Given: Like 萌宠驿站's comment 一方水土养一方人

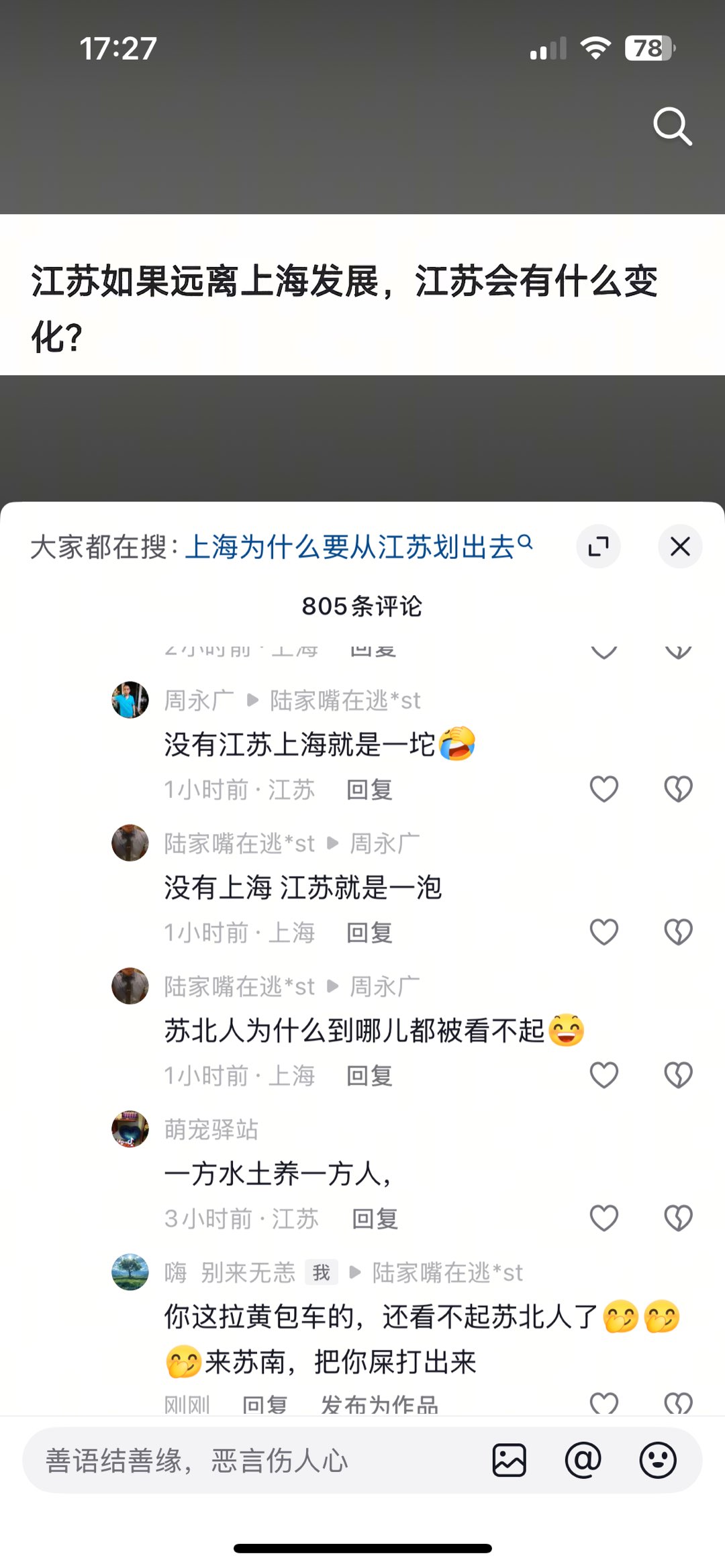Looking at the screenshot, I should tap(603, 1218).
